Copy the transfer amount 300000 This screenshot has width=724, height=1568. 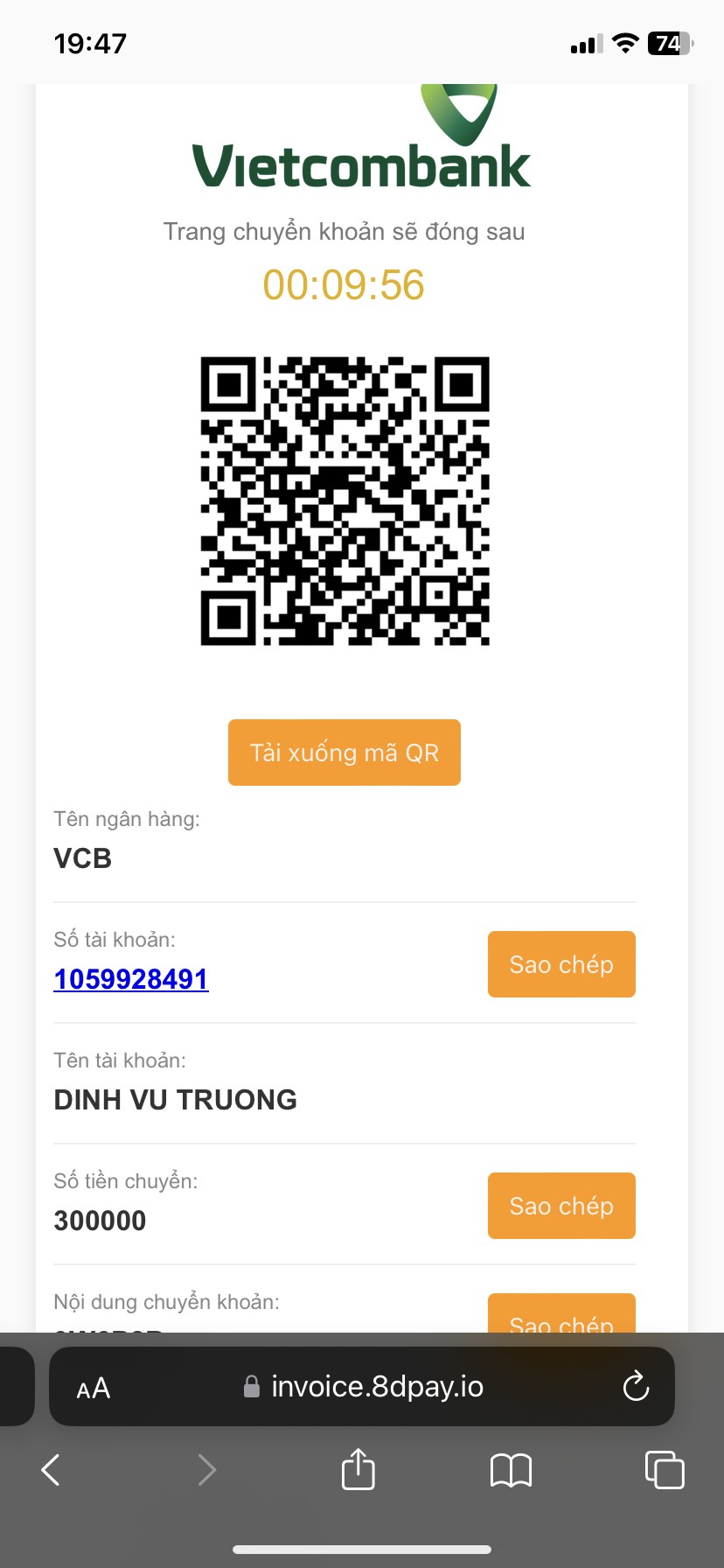click(560, 1206)
